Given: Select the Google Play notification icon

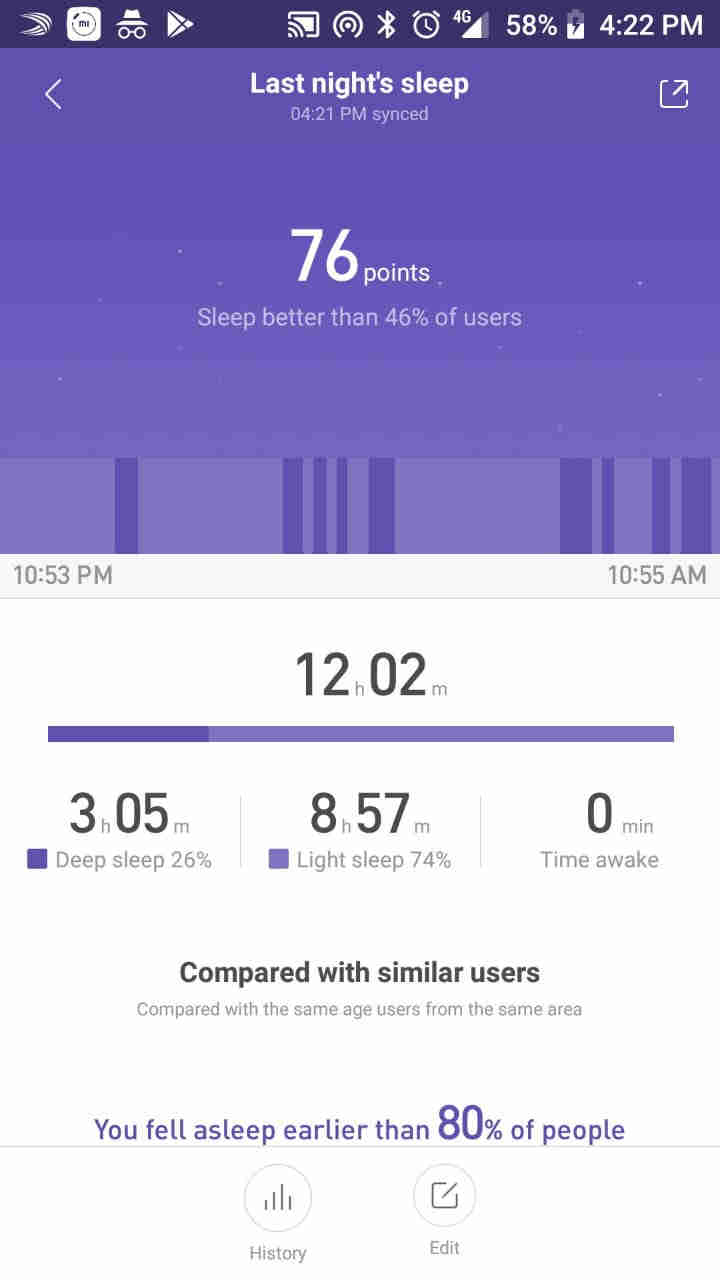Looking at the screenshot, I should (x=180, y=24).
